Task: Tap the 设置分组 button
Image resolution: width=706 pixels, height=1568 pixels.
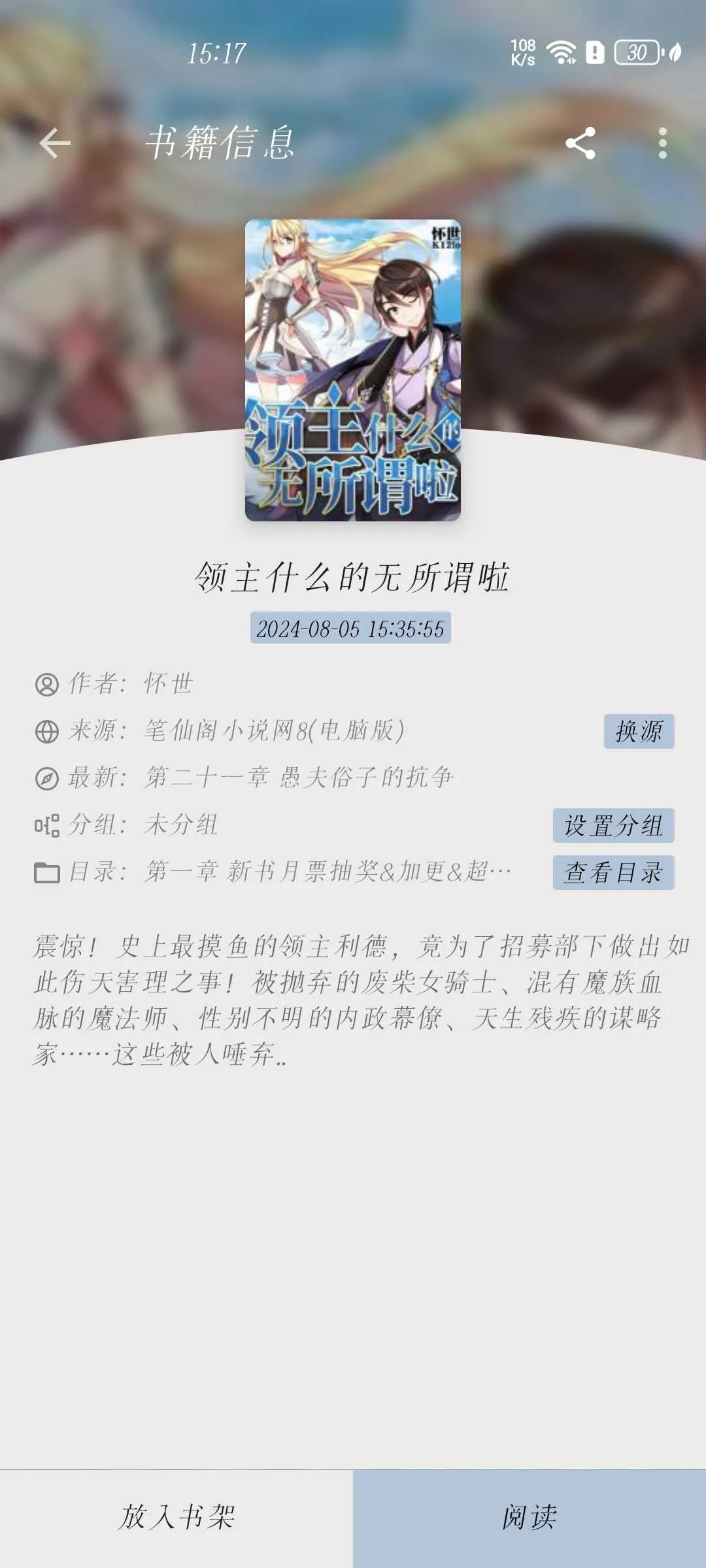Action: click(x=613, y=825)
